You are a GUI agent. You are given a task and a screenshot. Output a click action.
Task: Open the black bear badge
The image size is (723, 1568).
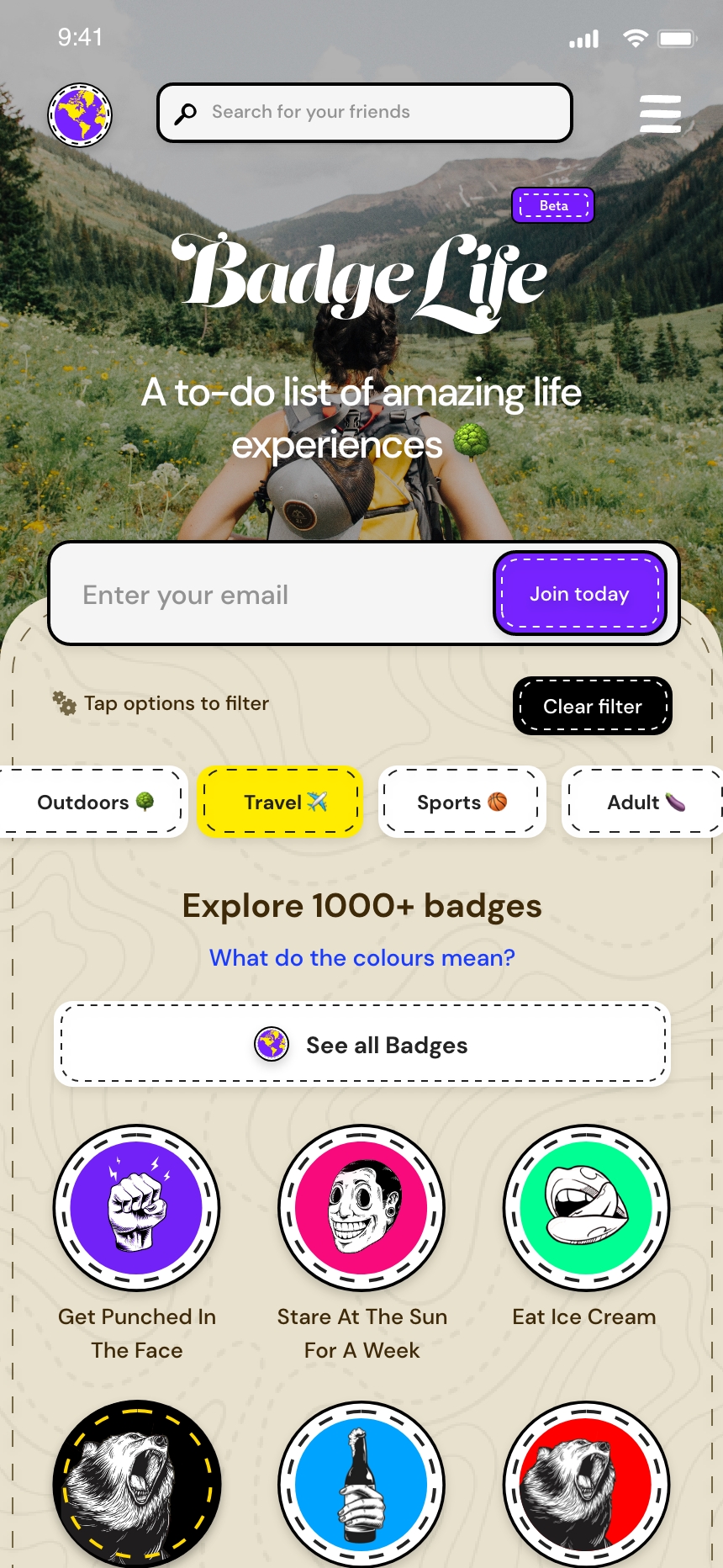click(x=136, y=1482)
